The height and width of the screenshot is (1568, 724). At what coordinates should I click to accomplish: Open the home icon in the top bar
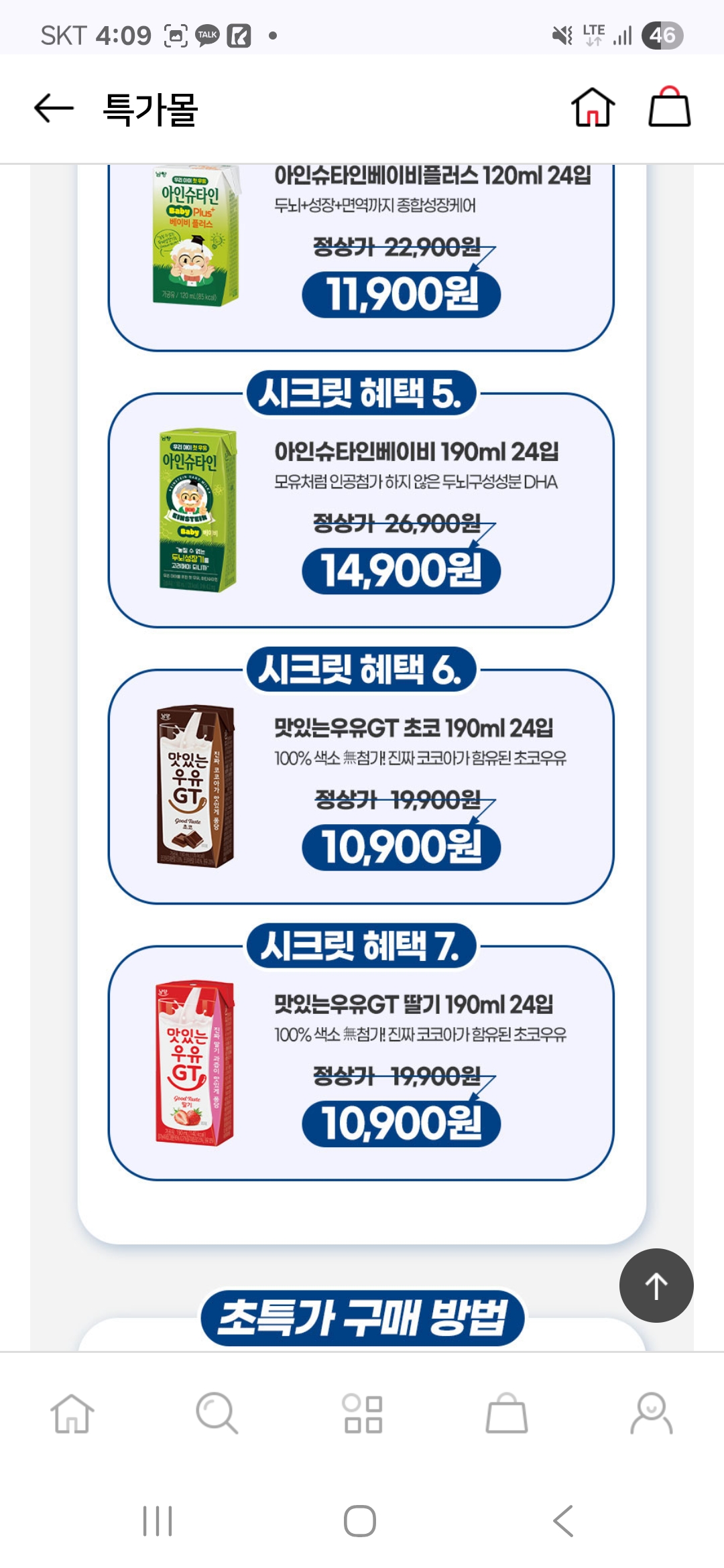[593, 107]
